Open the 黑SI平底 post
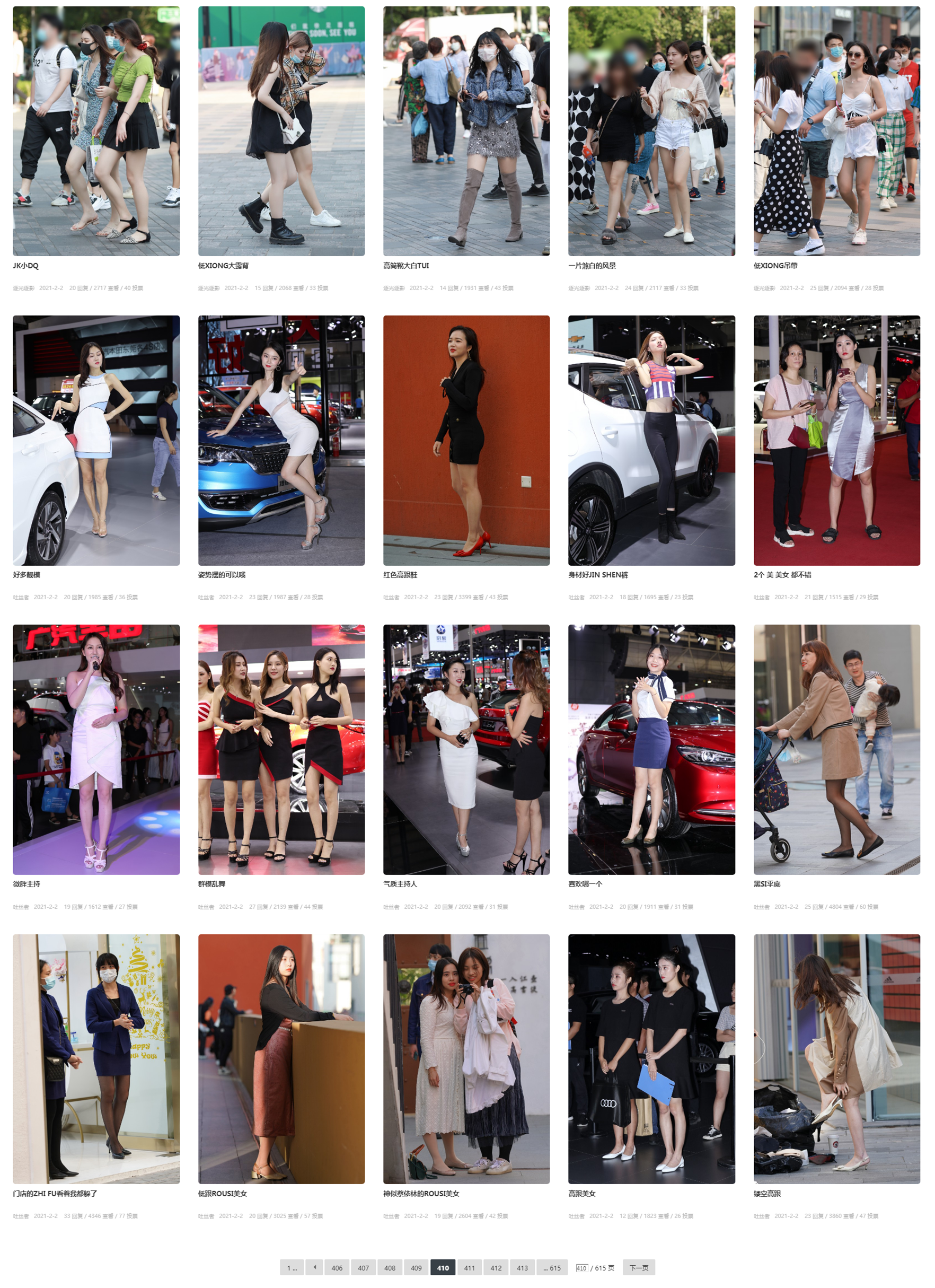This screenshot has width=935, height=1288. 836,749
